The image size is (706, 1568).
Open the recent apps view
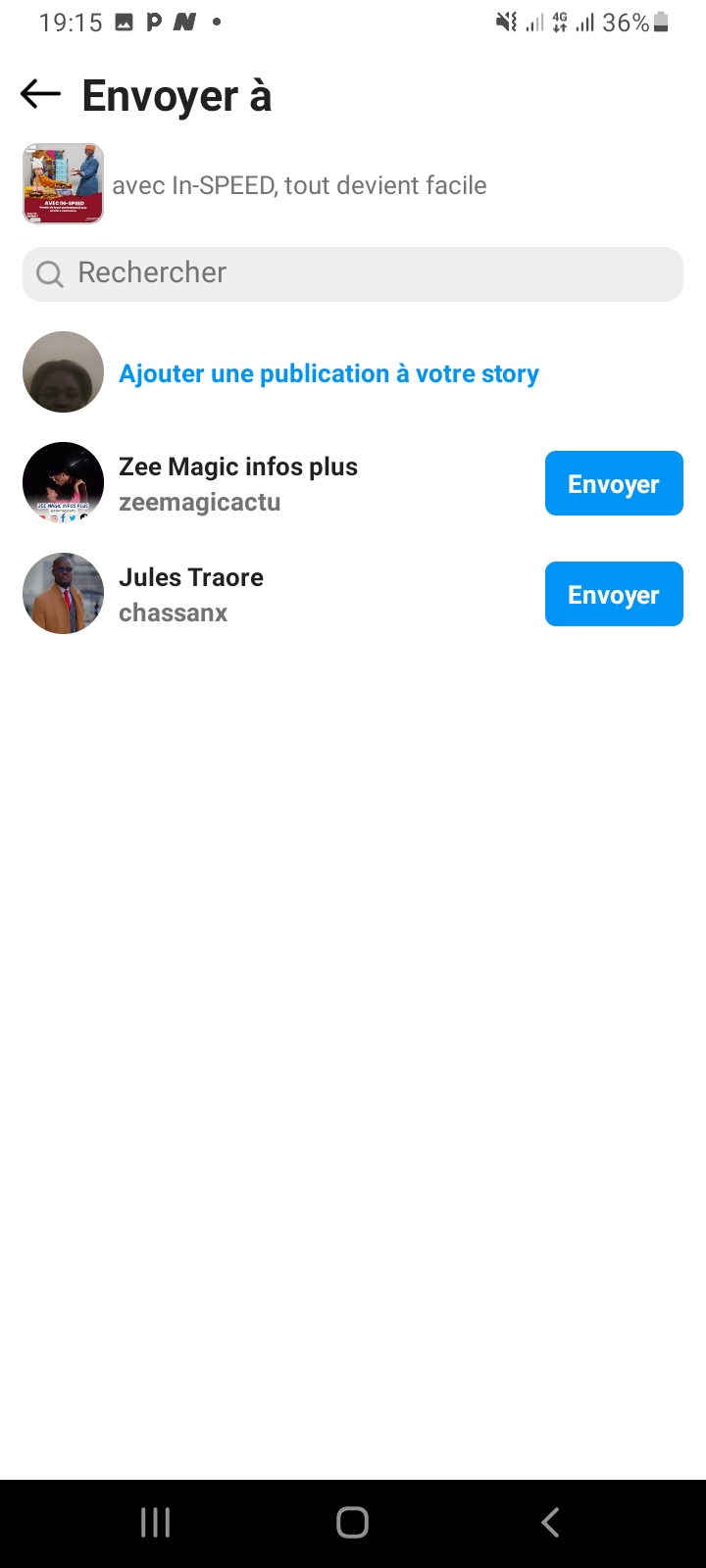click(x=156, y=1522)
